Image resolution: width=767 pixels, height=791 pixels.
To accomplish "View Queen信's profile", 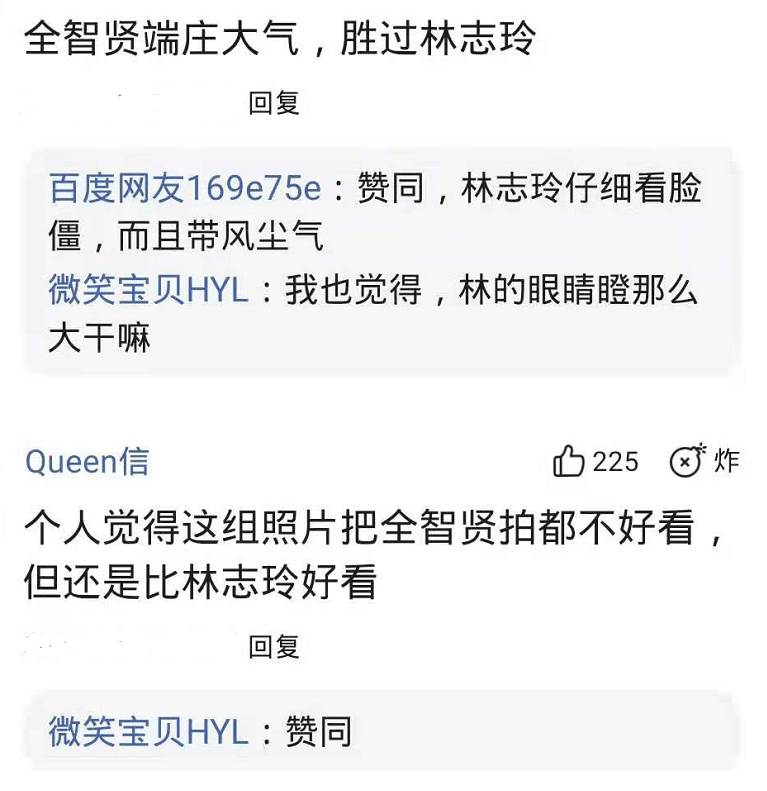I will click(x=87, y=461).
